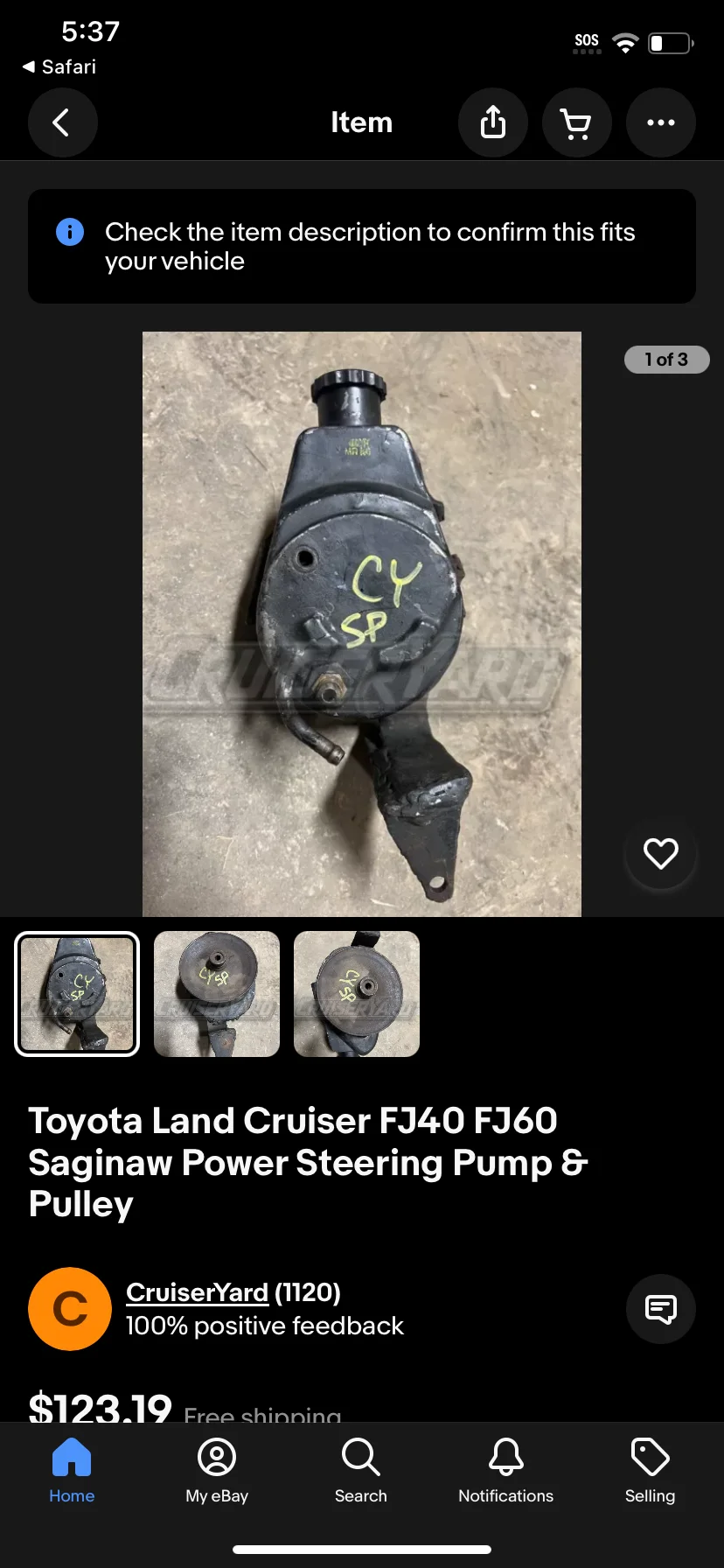
Task: Share this item listing
Action: (x=493, y=122)
